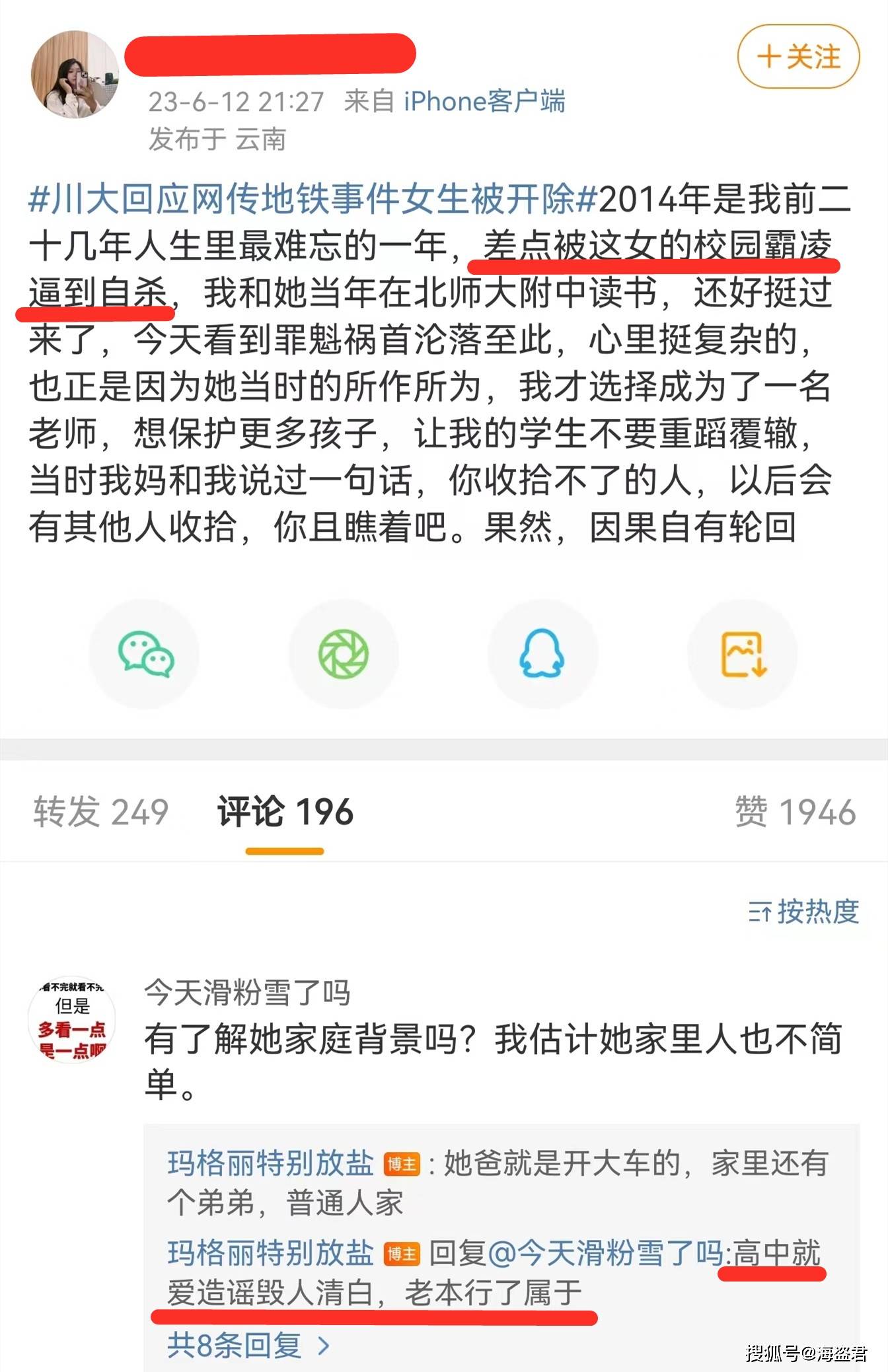Open commenter 今天滑粉雪了吗 profile name
This screenshot has width=888, height=1372.
(247, 992)
